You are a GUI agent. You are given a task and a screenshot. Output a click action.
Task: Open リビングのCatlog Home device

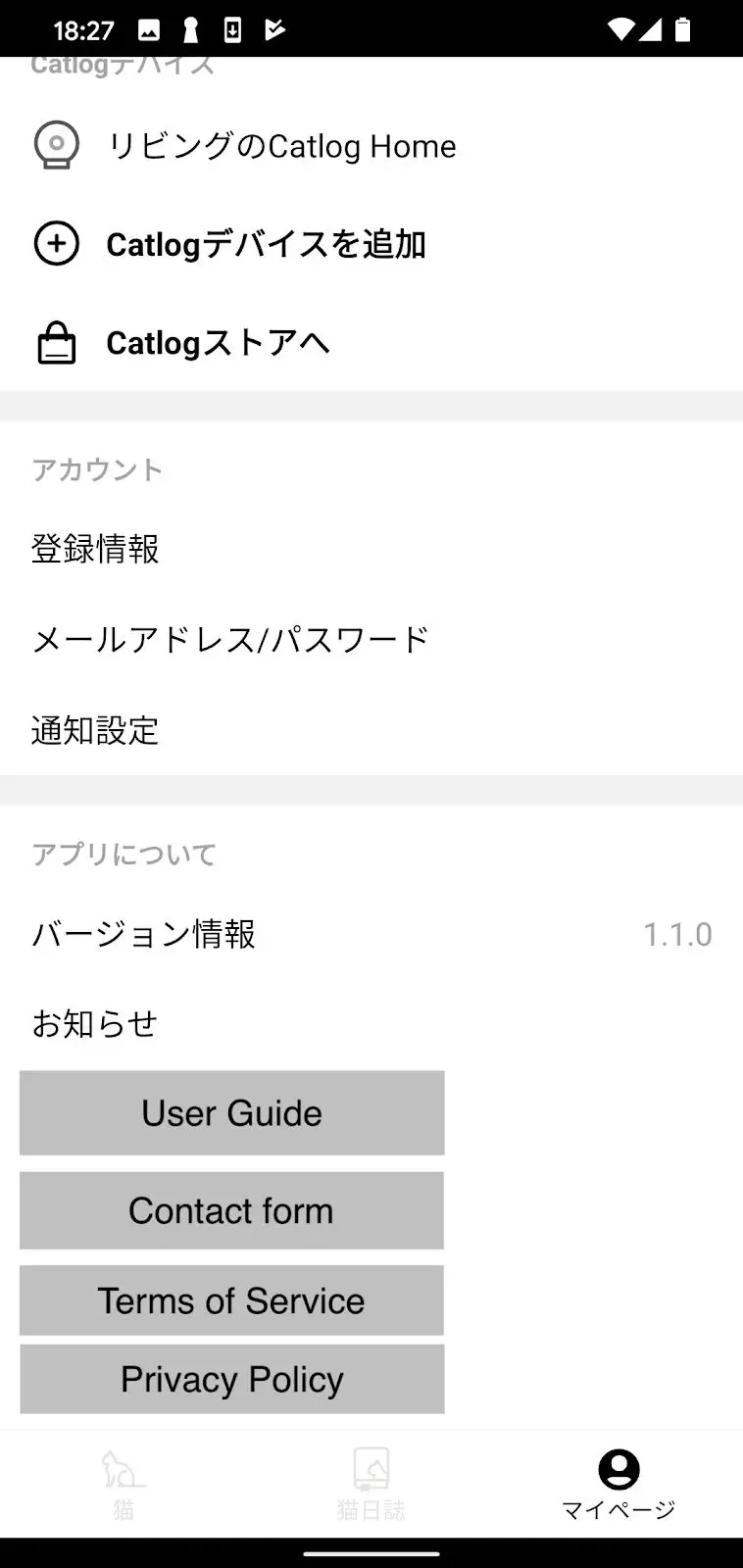pyautogui.click(x=281, y=146)
